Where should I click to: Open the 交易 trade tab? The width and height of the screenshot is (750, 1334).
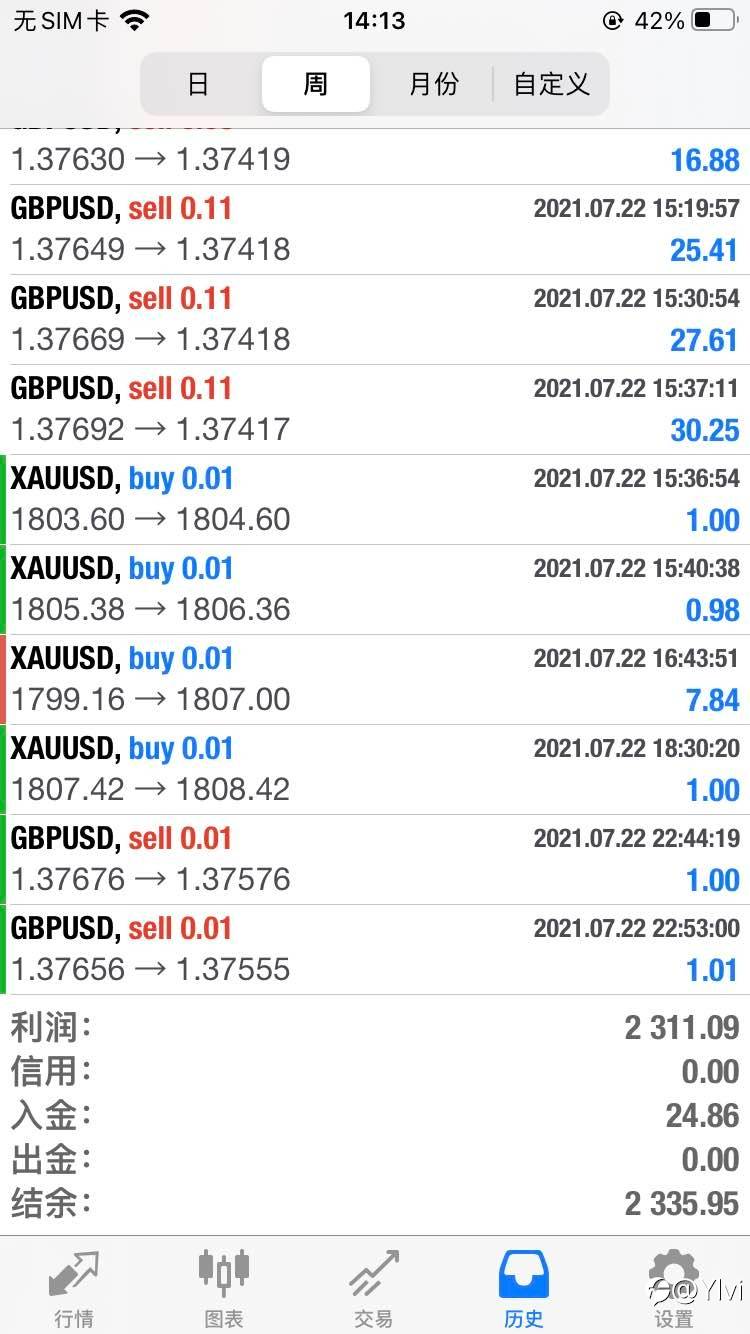click(374, 1288)
